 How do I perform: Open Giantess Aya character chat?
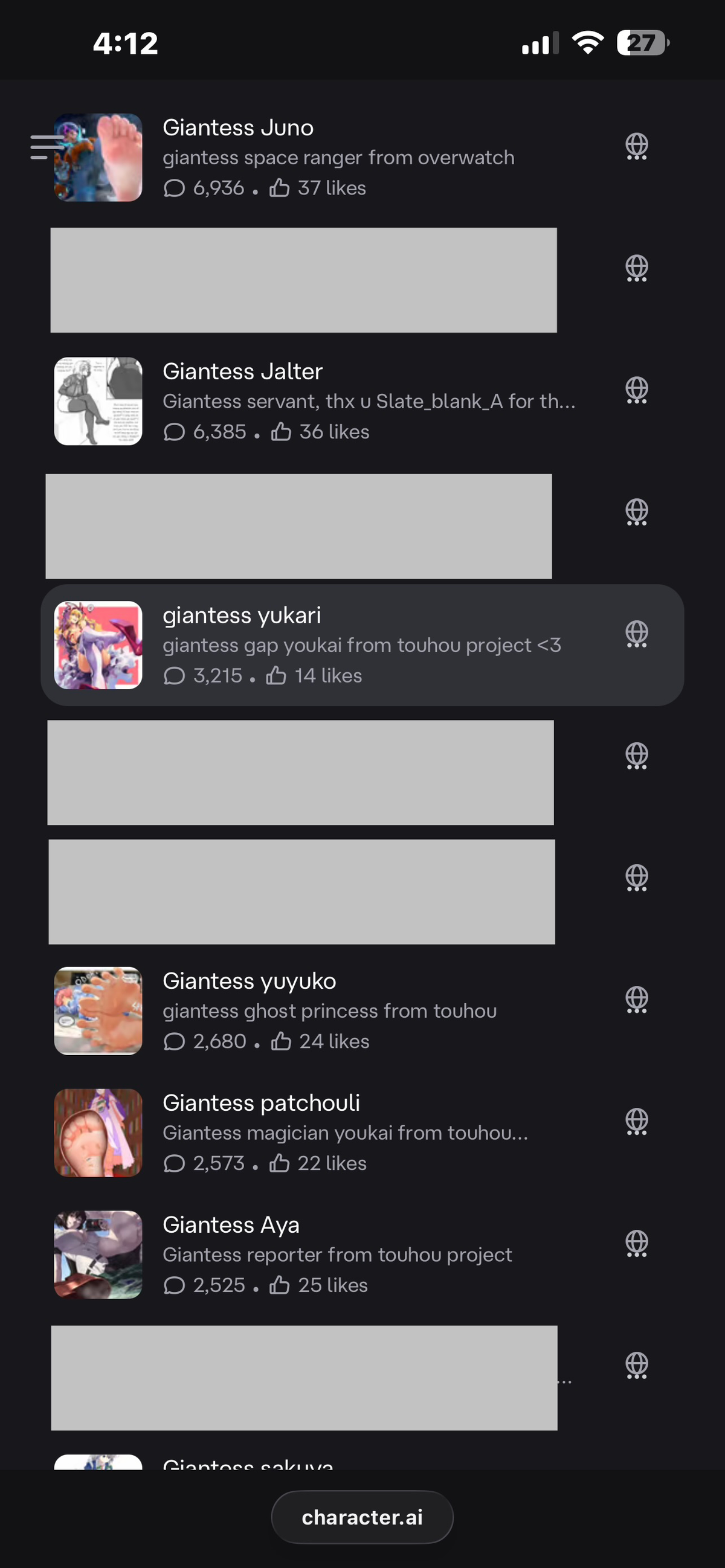(x=338, y=1254)
